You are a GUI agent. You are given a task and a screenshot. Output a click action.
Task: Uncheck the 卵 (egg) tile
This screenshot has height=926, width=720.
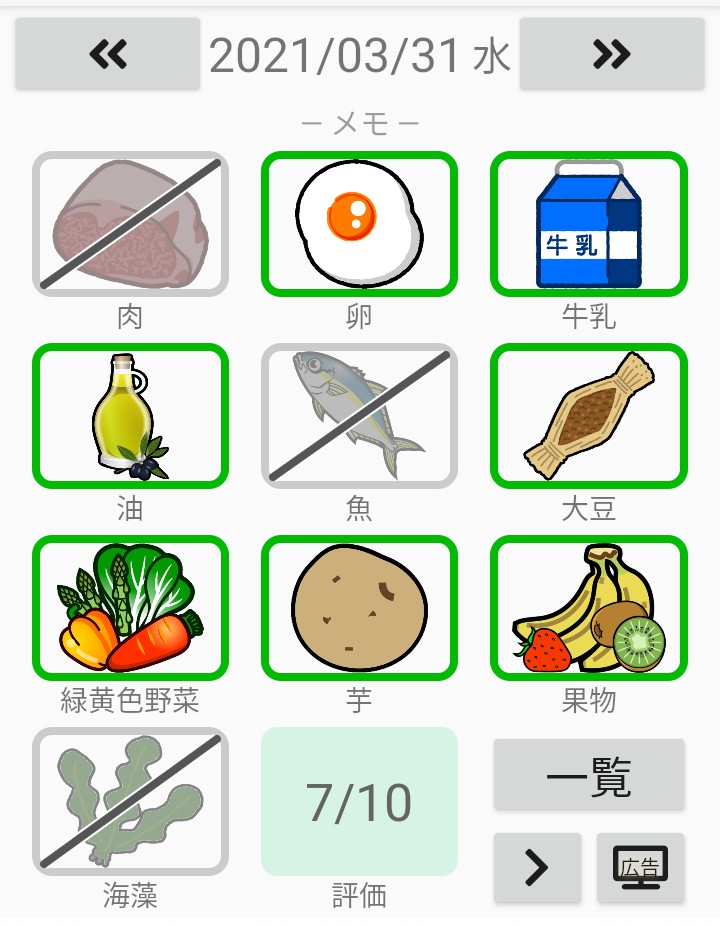coord(359,224)
